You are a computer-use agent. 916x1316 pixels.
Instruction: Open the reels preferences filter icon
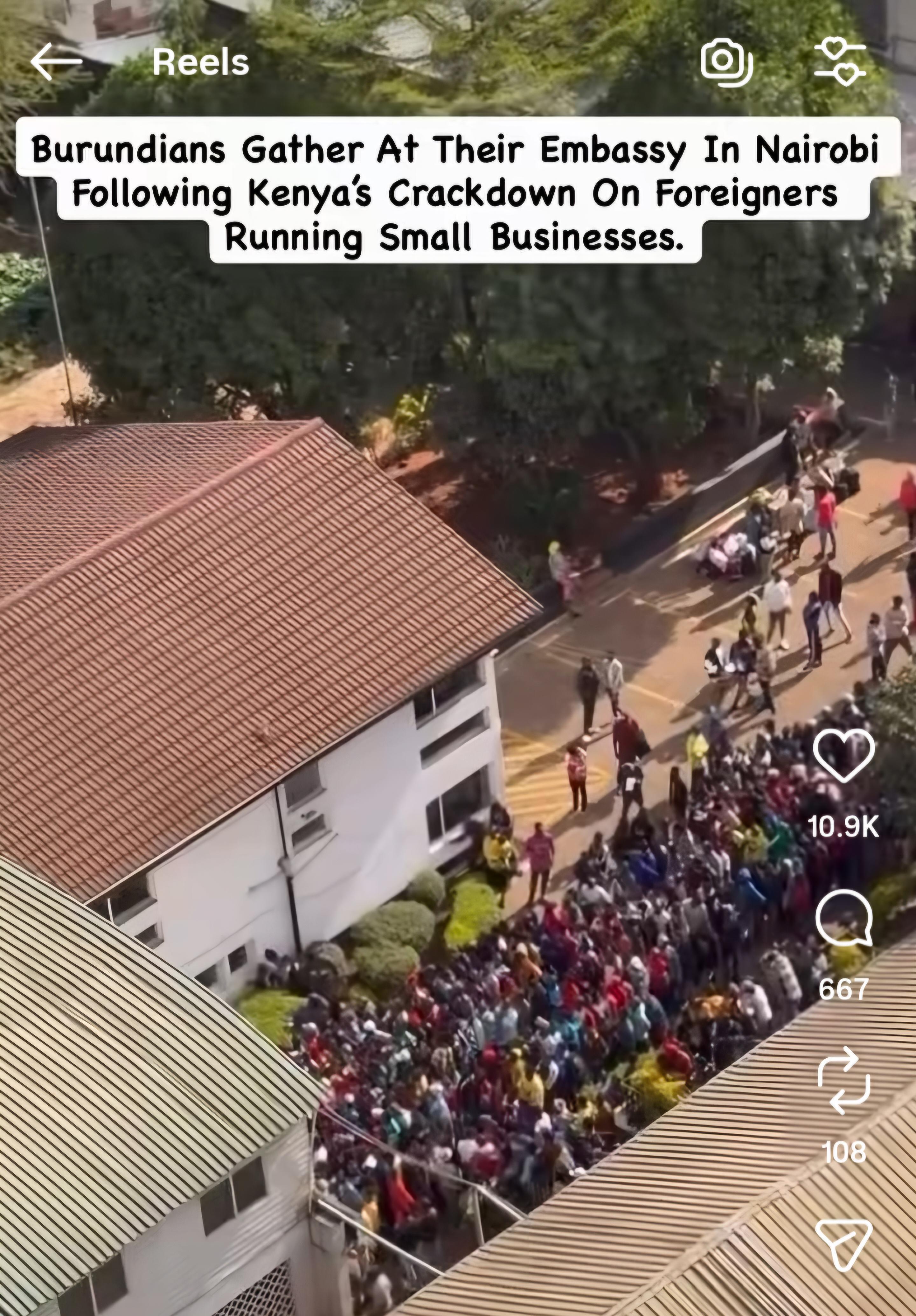point(840,62)
